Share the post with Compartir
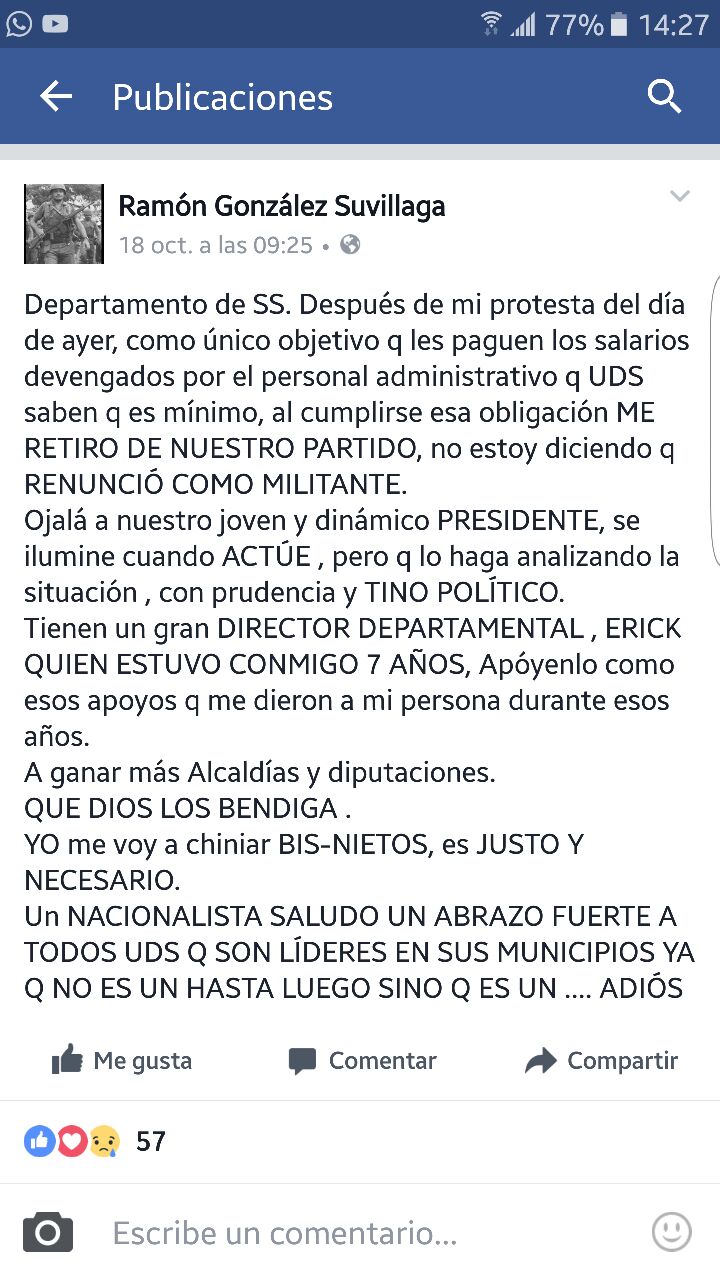This screenshot has height=1280, width=720. 602,1061
